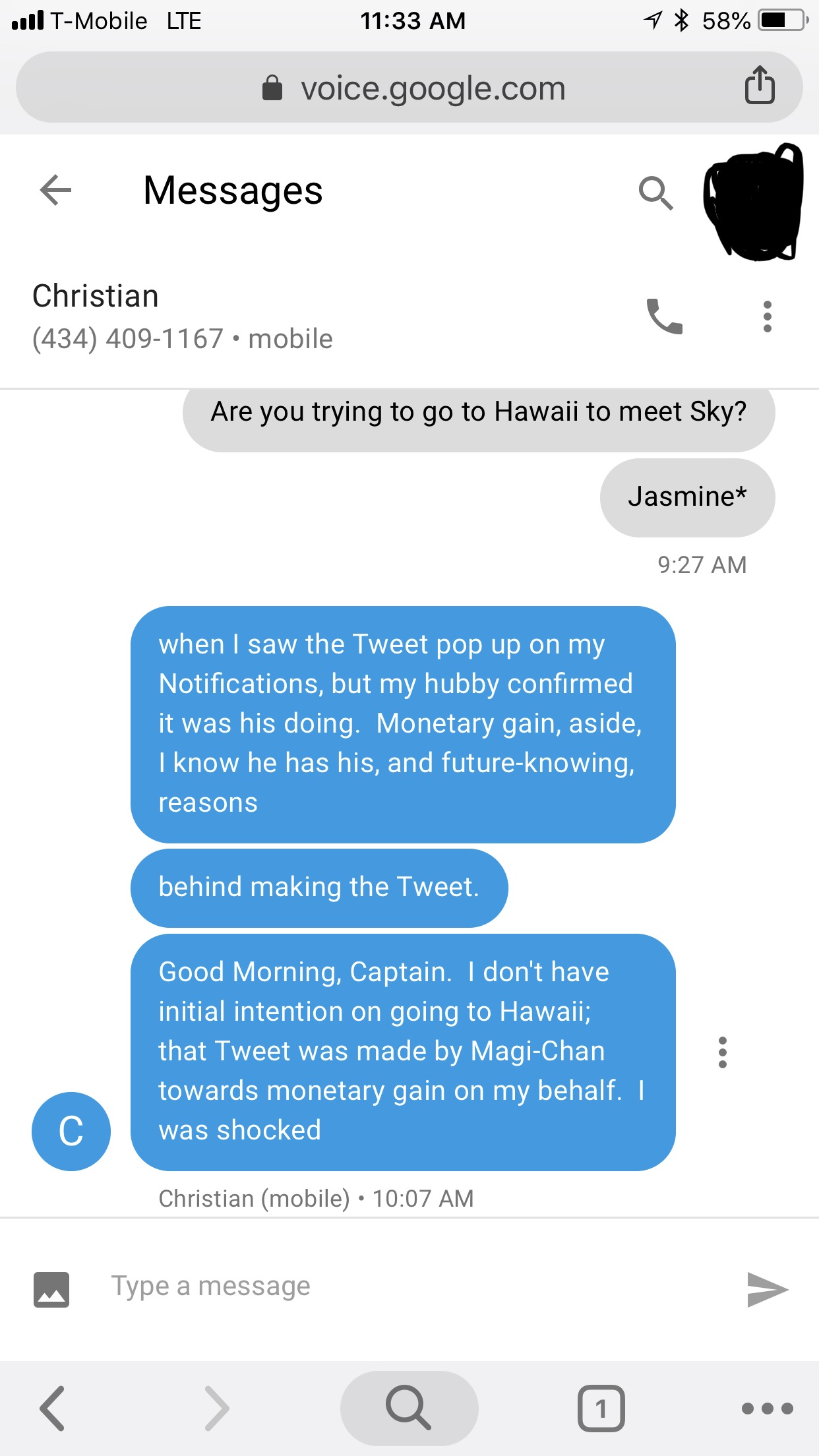Screen dimensions: 819x1456
Task: Share the page from the address bar
Action: (760, 86)
